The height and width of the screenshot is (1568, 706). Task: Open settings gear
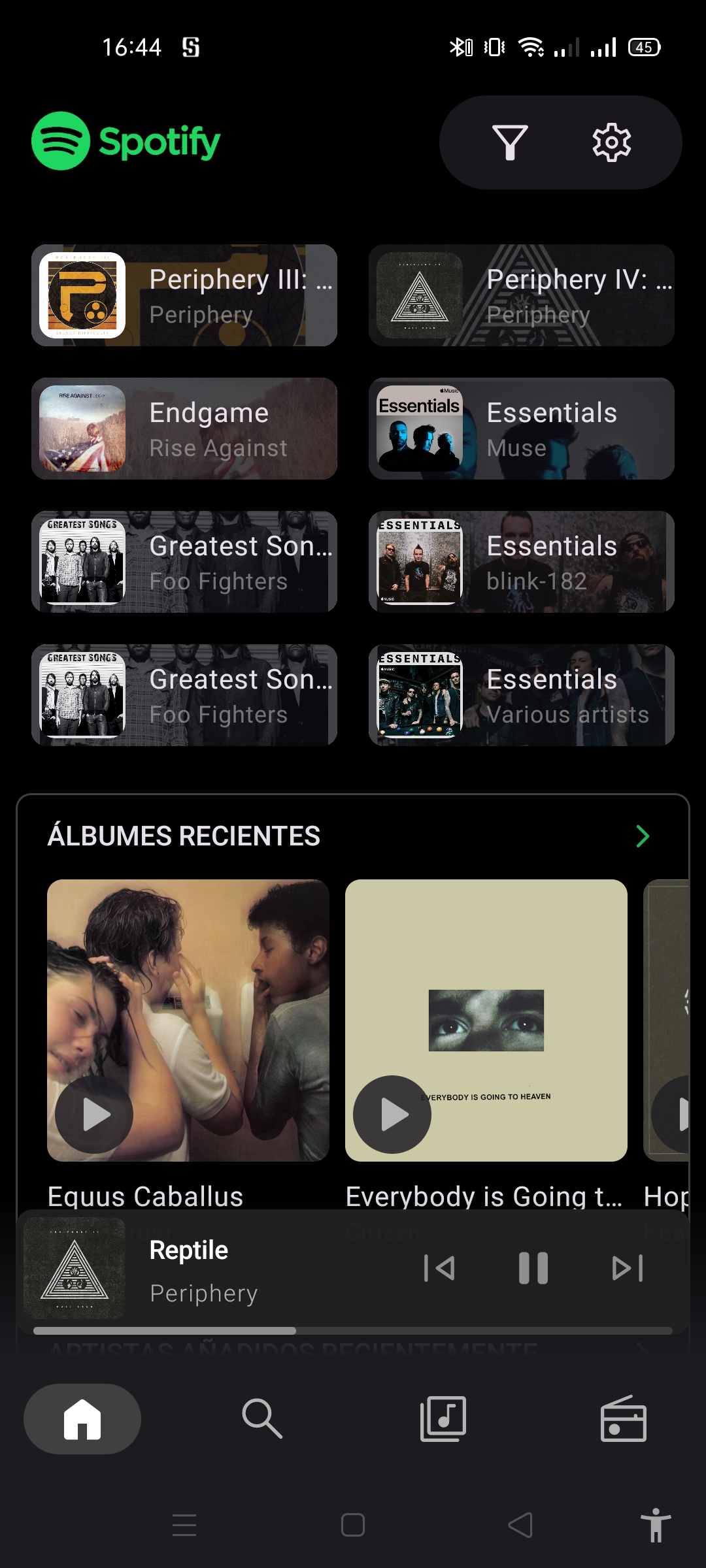[611, 142]
